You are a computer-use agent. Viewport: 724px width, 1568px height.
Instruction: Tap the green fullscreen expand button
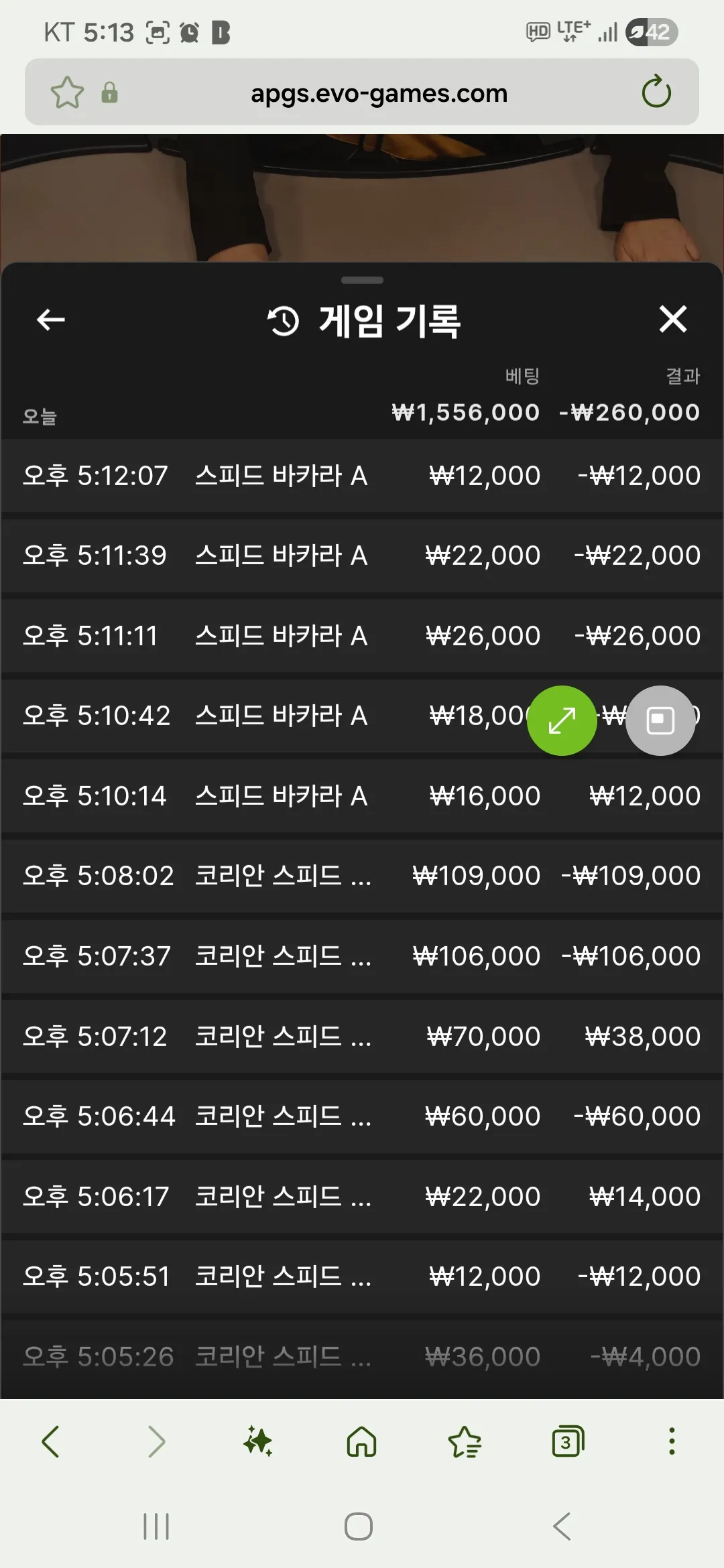(562, 720)
